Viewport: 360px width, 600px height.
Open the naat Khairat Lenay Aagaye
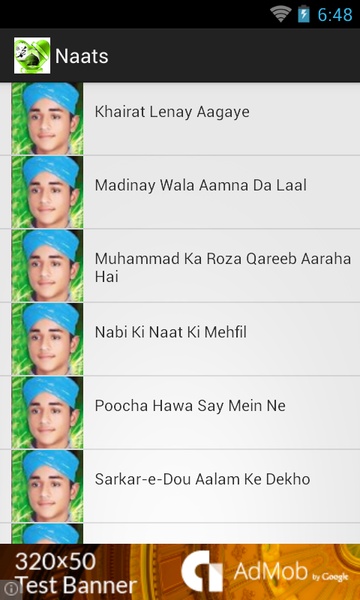tap(180, 119)
